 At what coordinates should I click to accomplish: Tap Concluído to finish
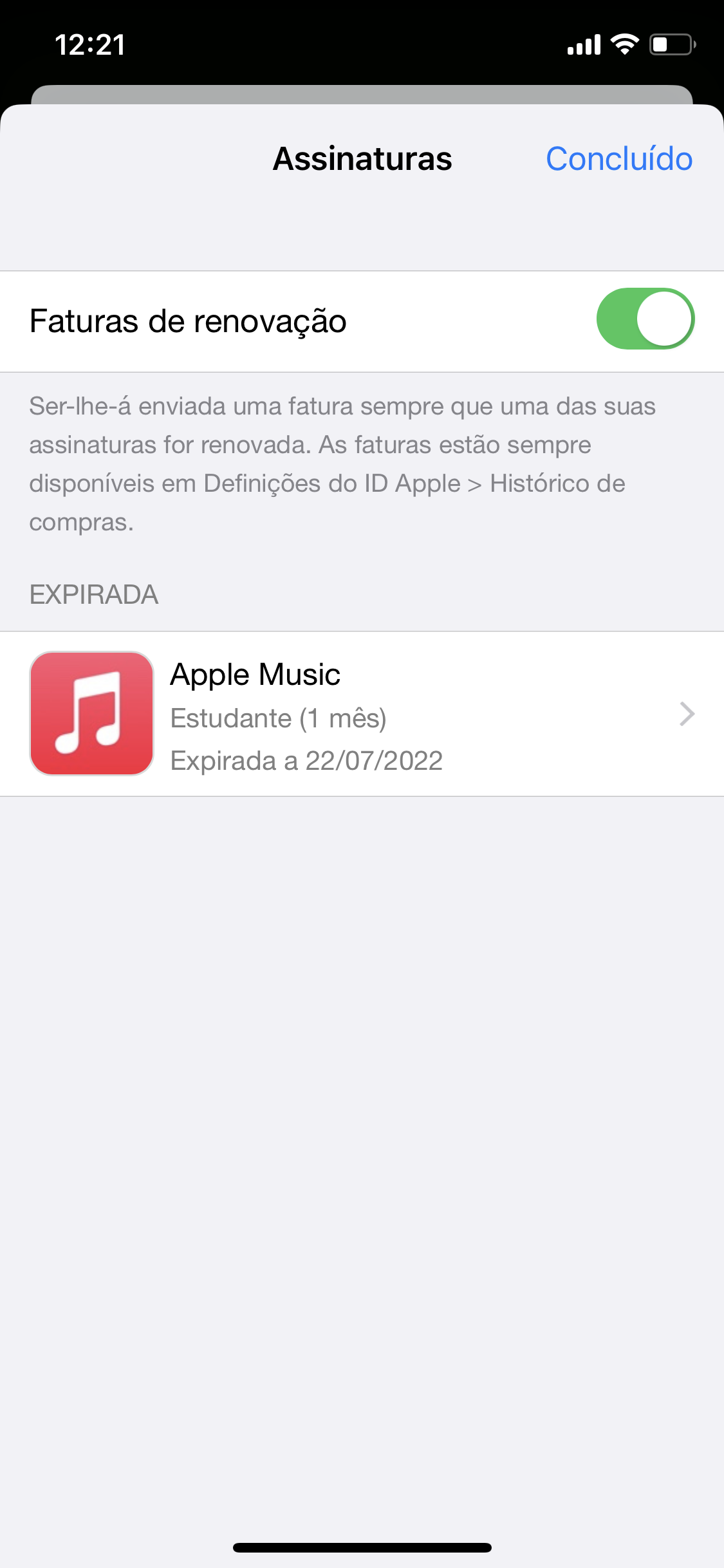pyautogui.click(x=619, y=159)
